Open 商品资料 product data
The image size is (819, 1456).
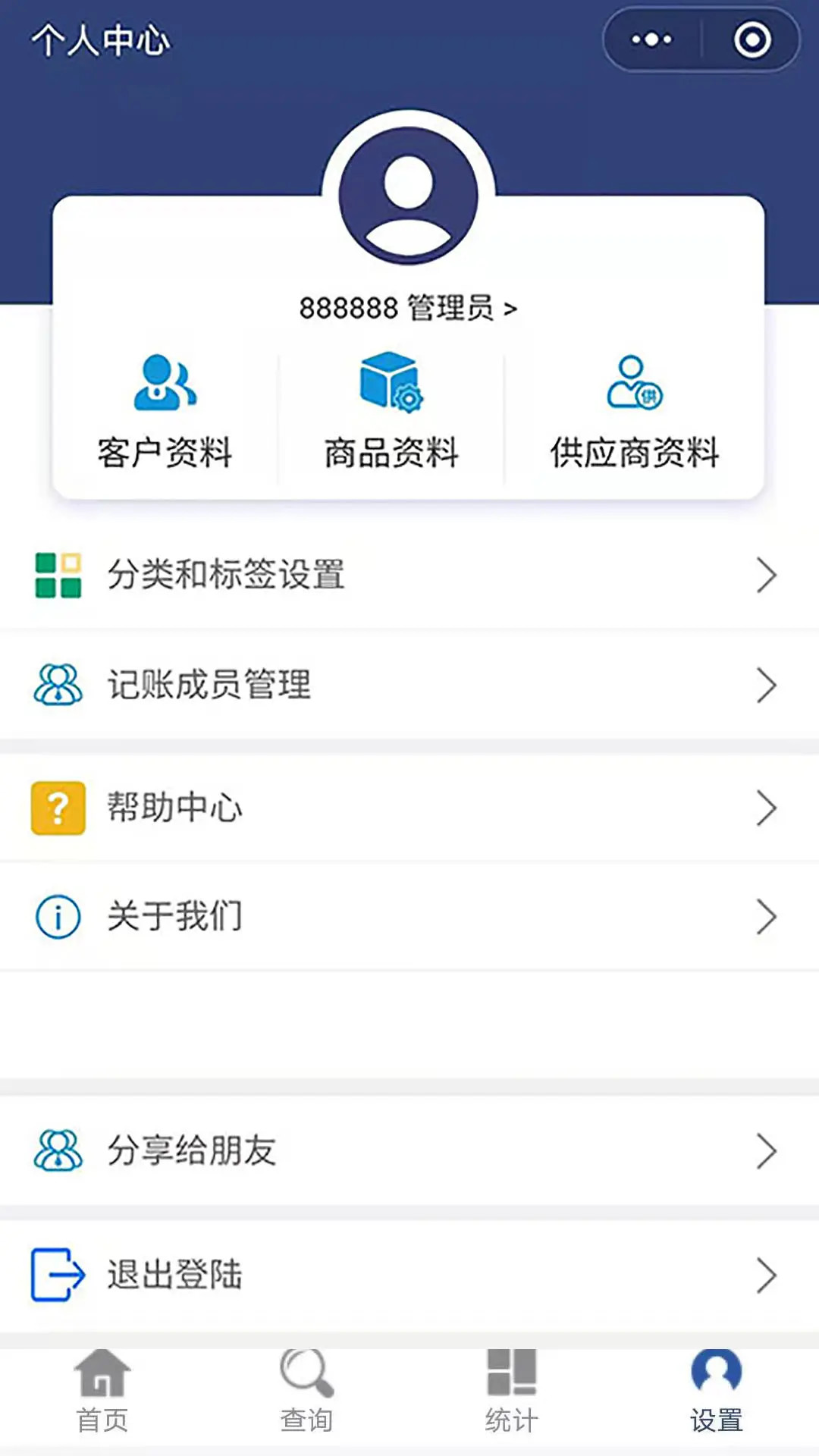pos(391,413)
